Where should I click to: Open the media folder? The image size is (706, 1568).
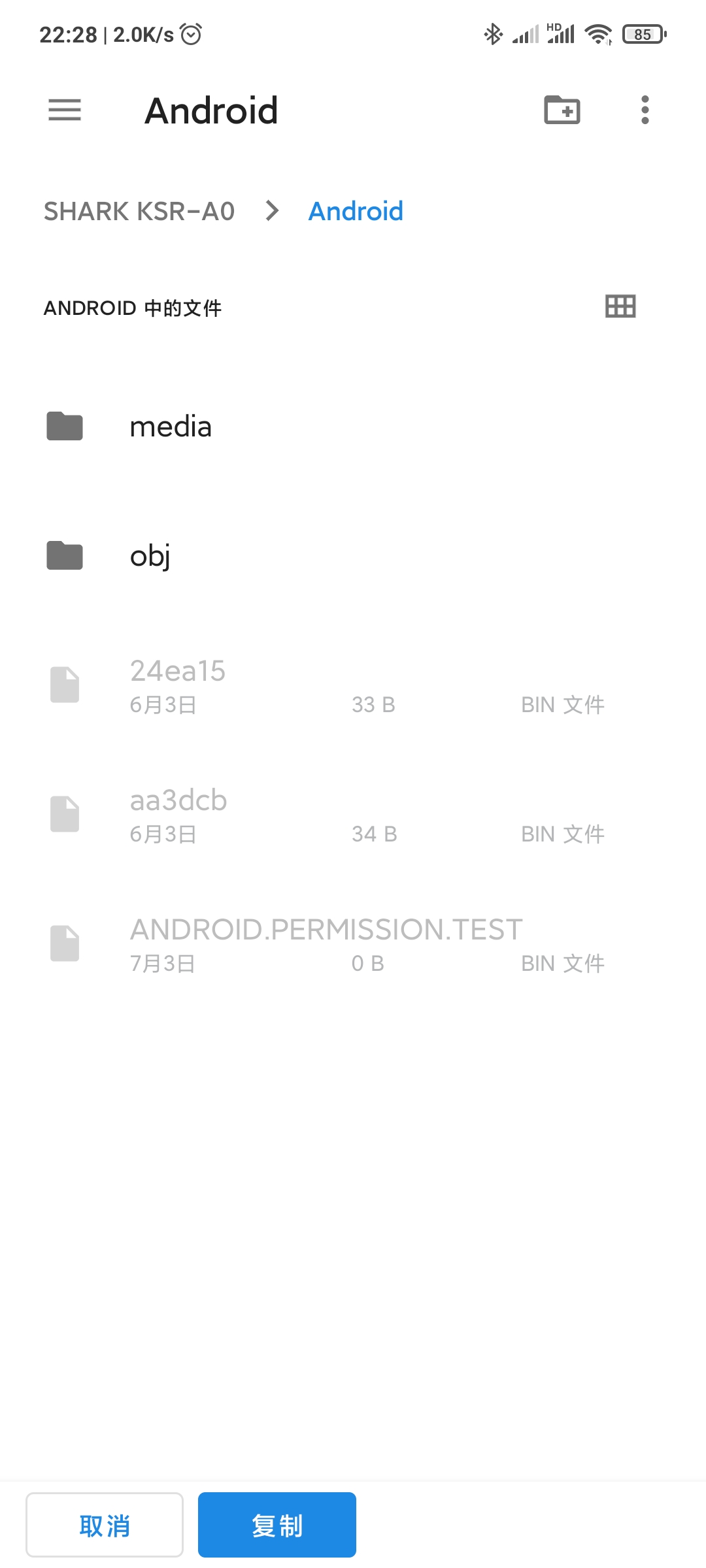point(353,427)
